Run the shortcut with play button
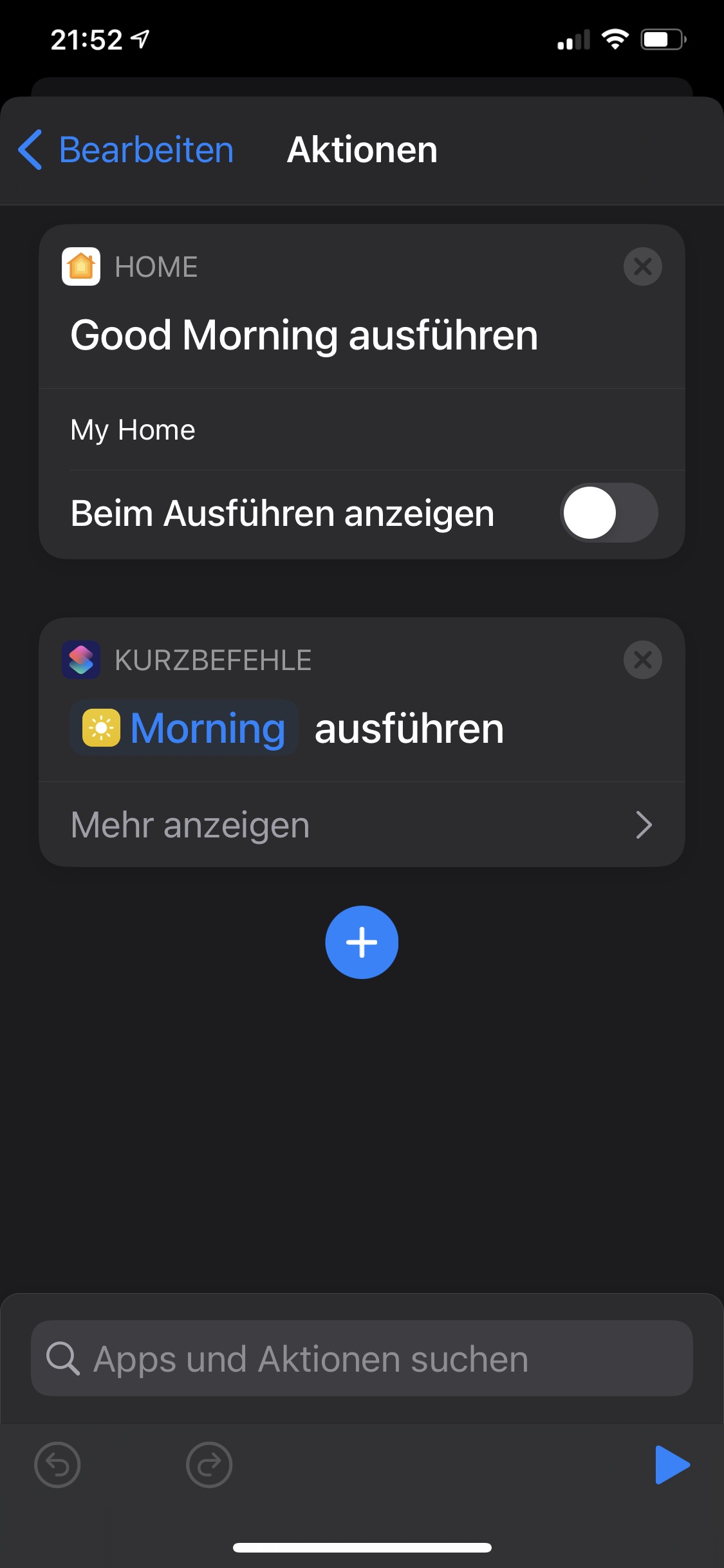724x1568 pixels. click(671, 1465)
